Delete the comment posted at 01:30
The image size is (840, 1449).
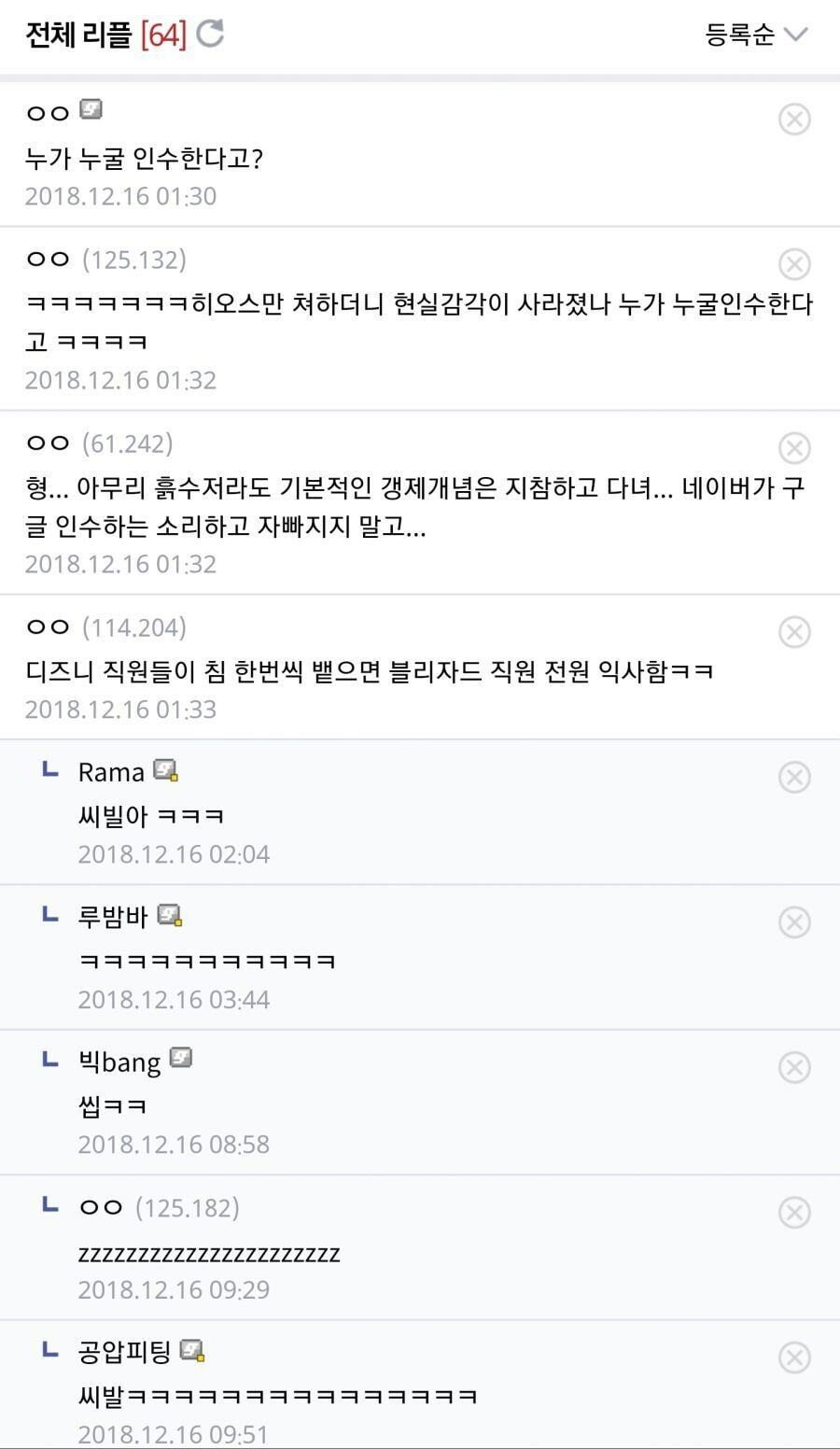point(794,119)
